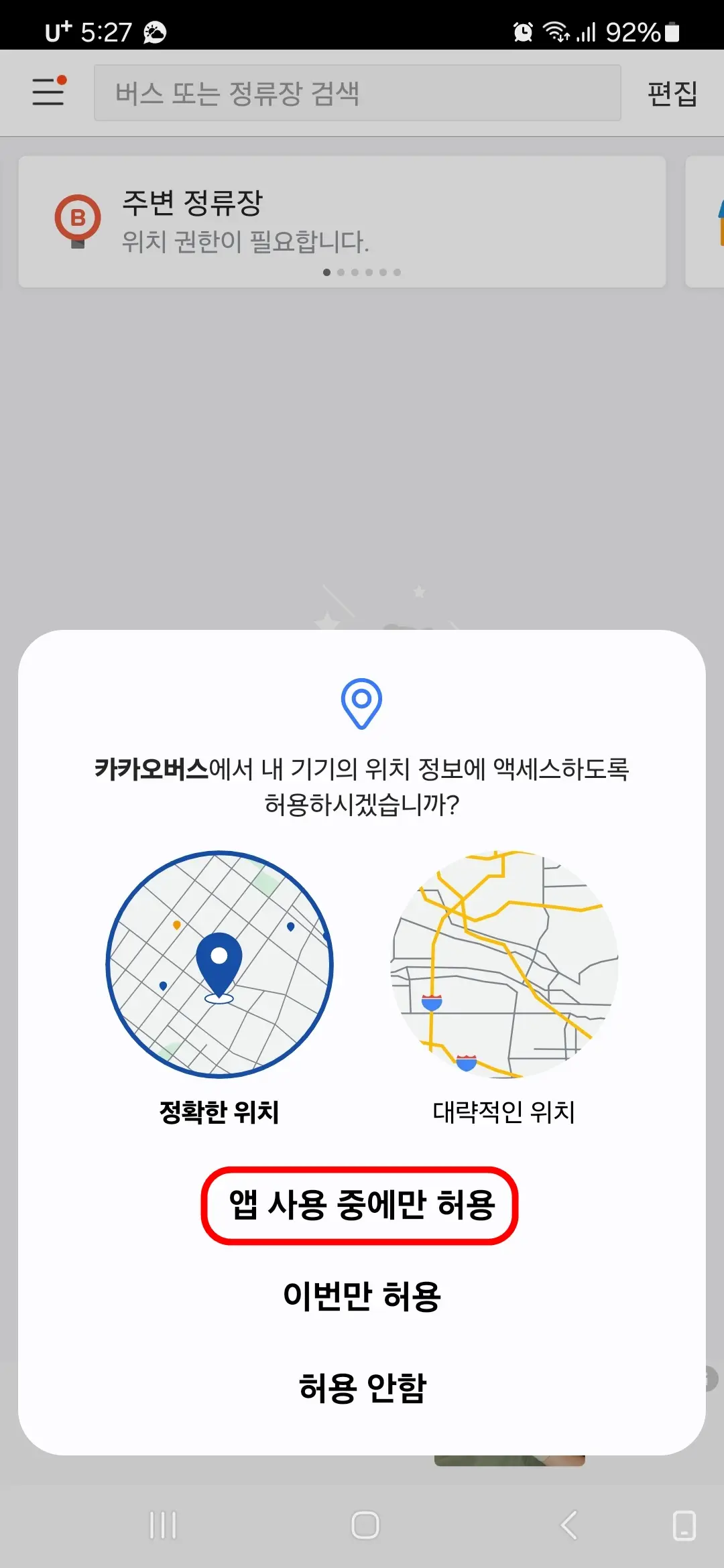Tap the page indicator dots under 주변 정류장
Viewport: 724px width, 1568px height.
(x=362, y=273)
